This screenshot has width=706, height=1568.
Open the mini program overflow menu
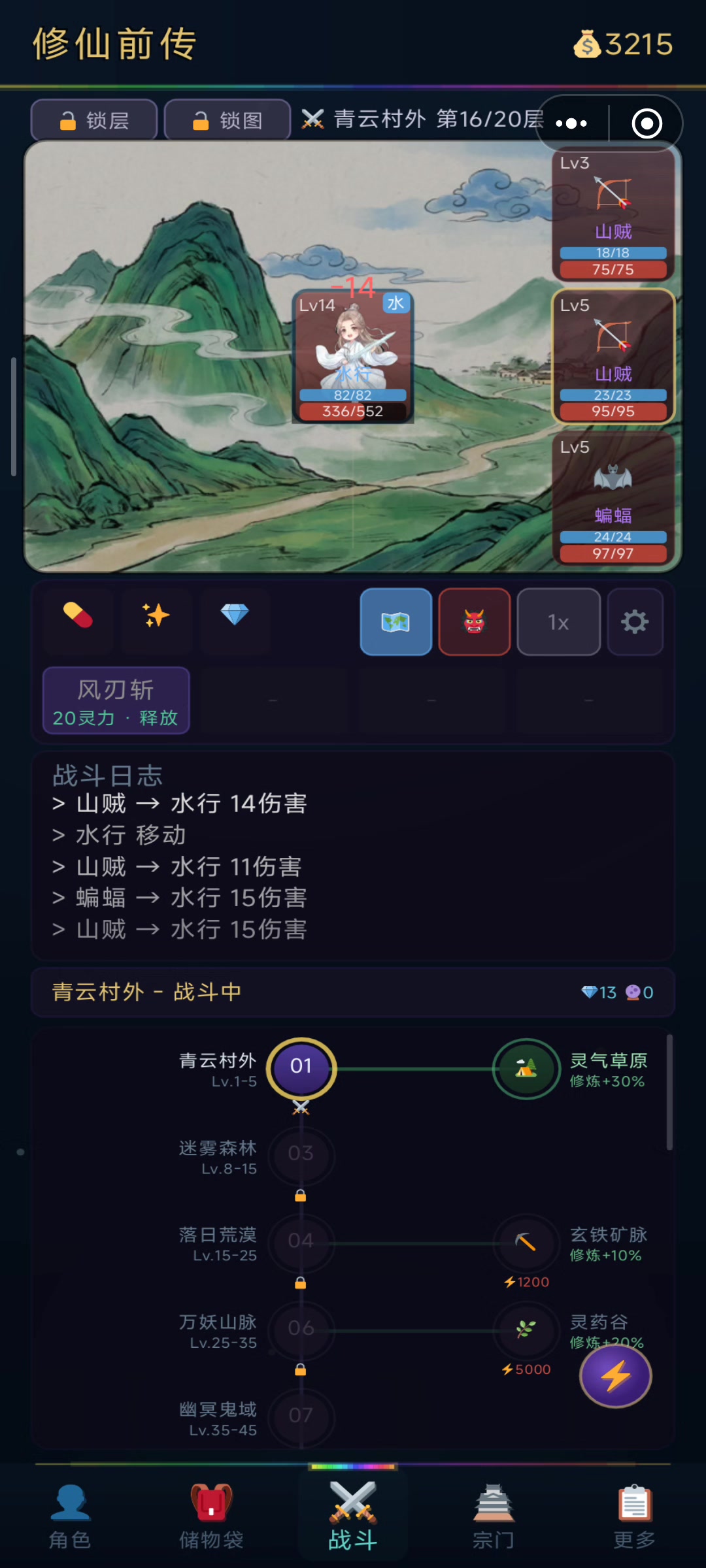click(571, 123)
